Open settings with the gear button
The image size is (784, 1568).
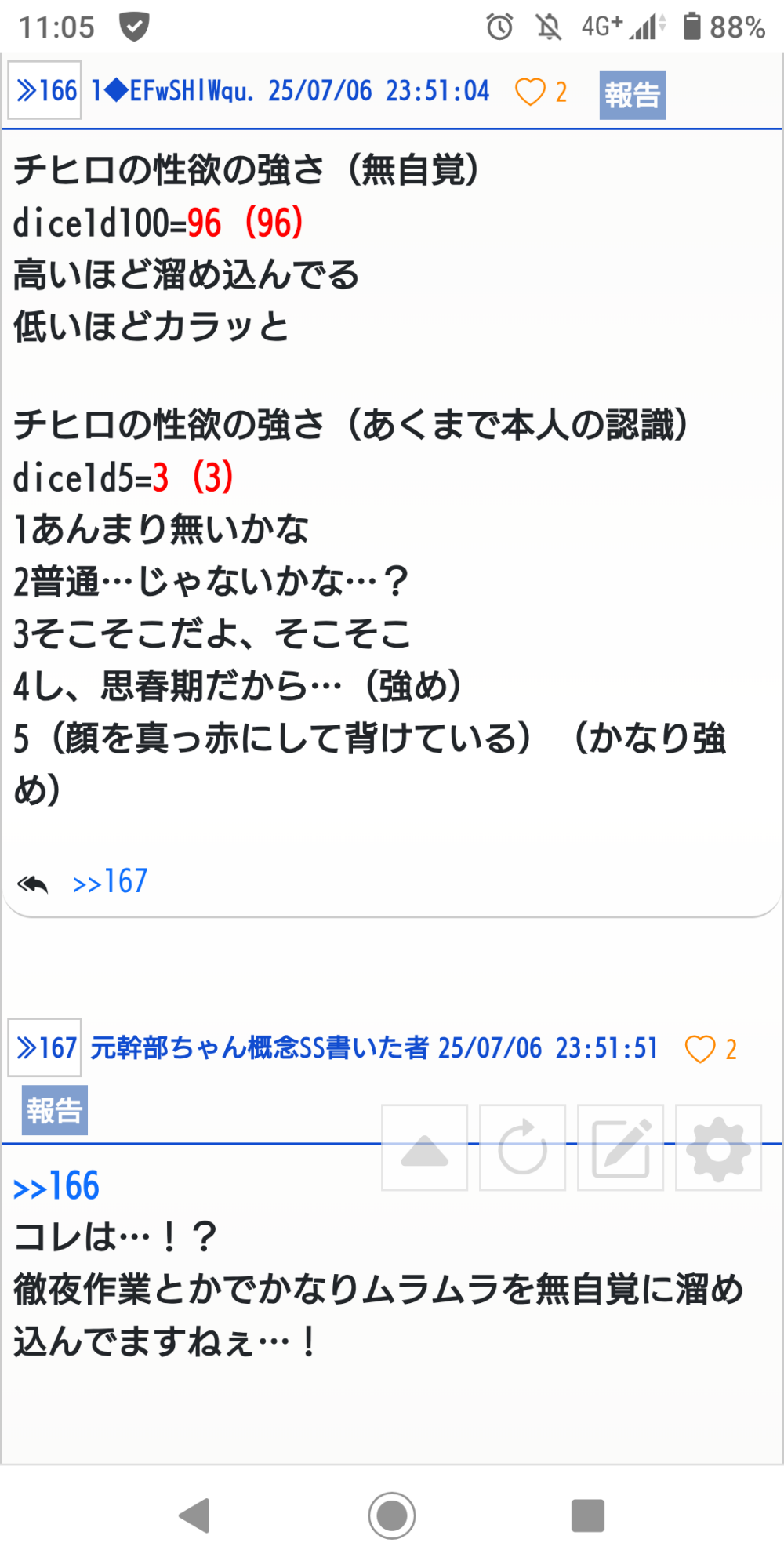718,1148
